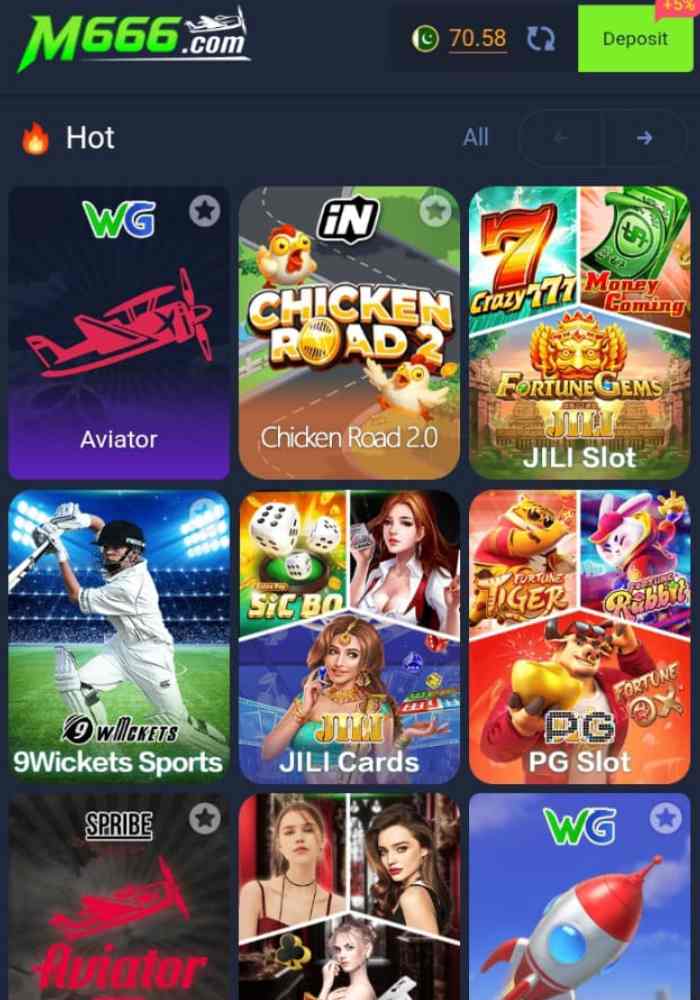Star Chicken Road 2.0 as favorite
Screen dimensions: 700x1000
coord(435,211)
